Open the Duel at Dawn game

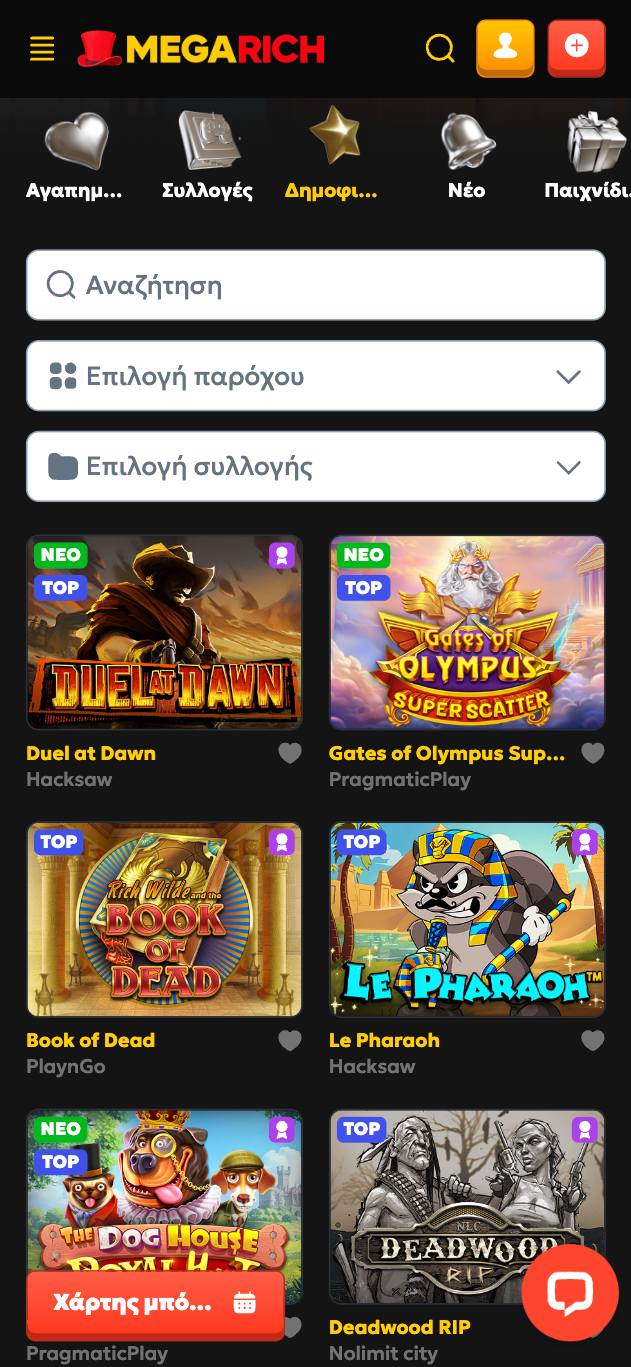pyautogui.click(x=164, y=632)
